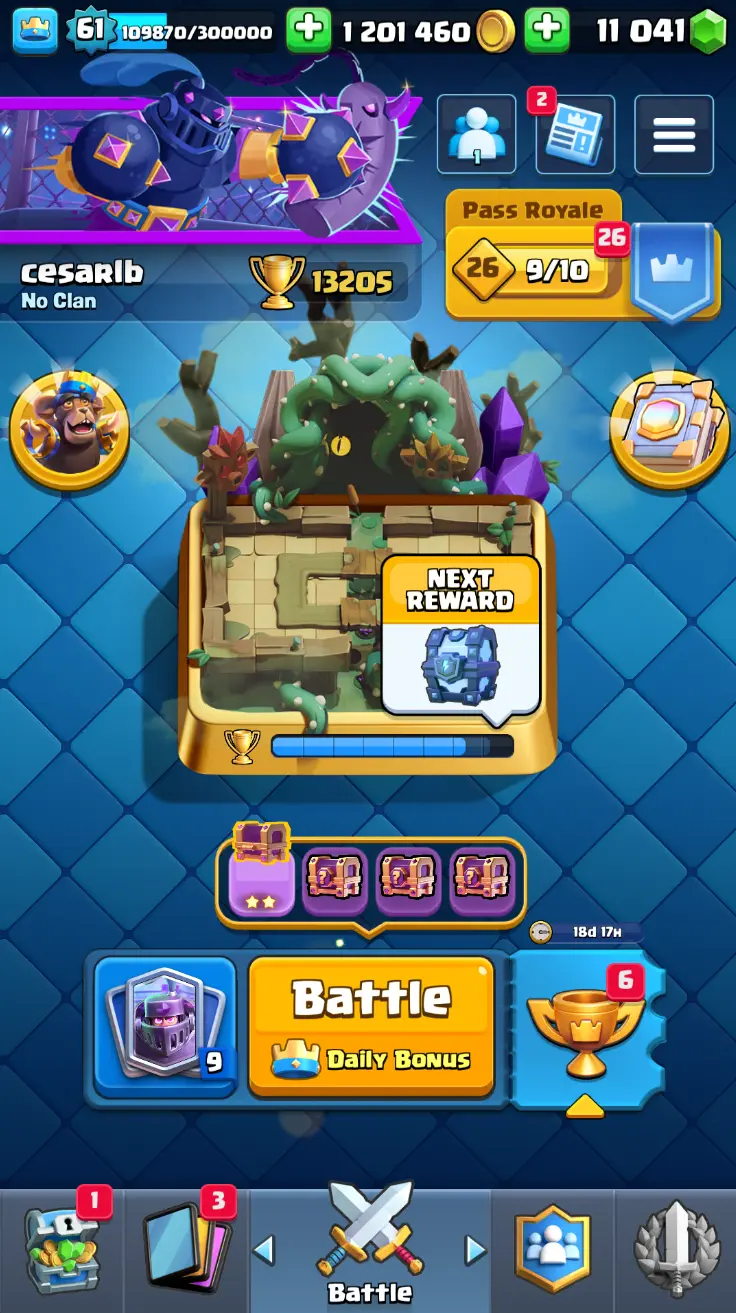Viewport: 736px width, 1313px height.
Task: Open the friends list icon
Action: tap(476, 135)
